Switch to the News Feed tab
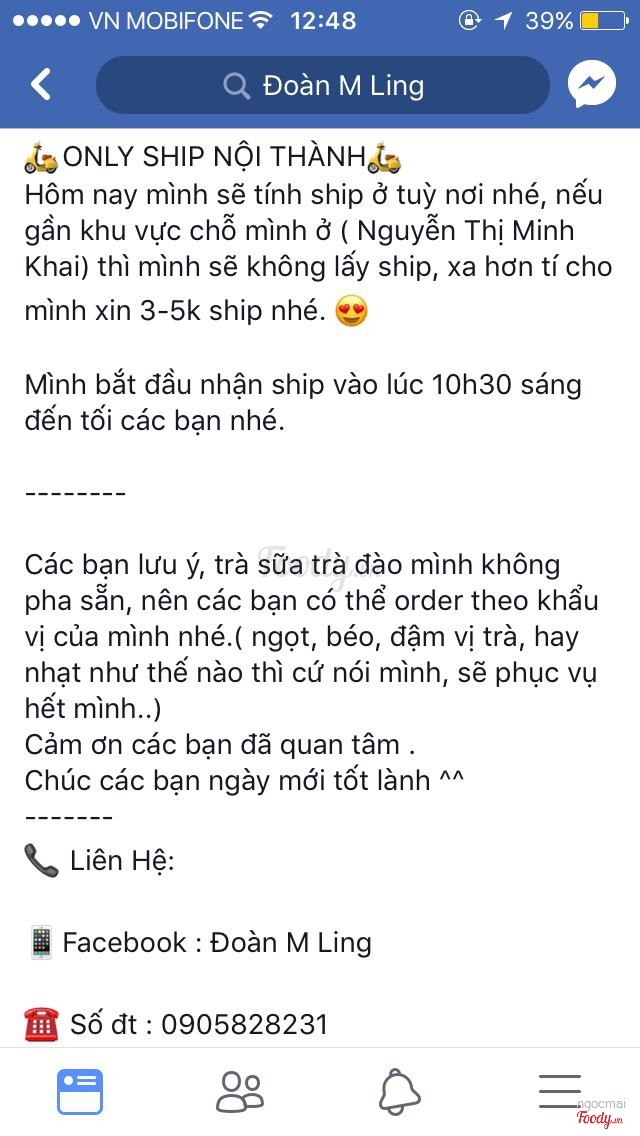640x1136 pixels. tap(80, 1091)
